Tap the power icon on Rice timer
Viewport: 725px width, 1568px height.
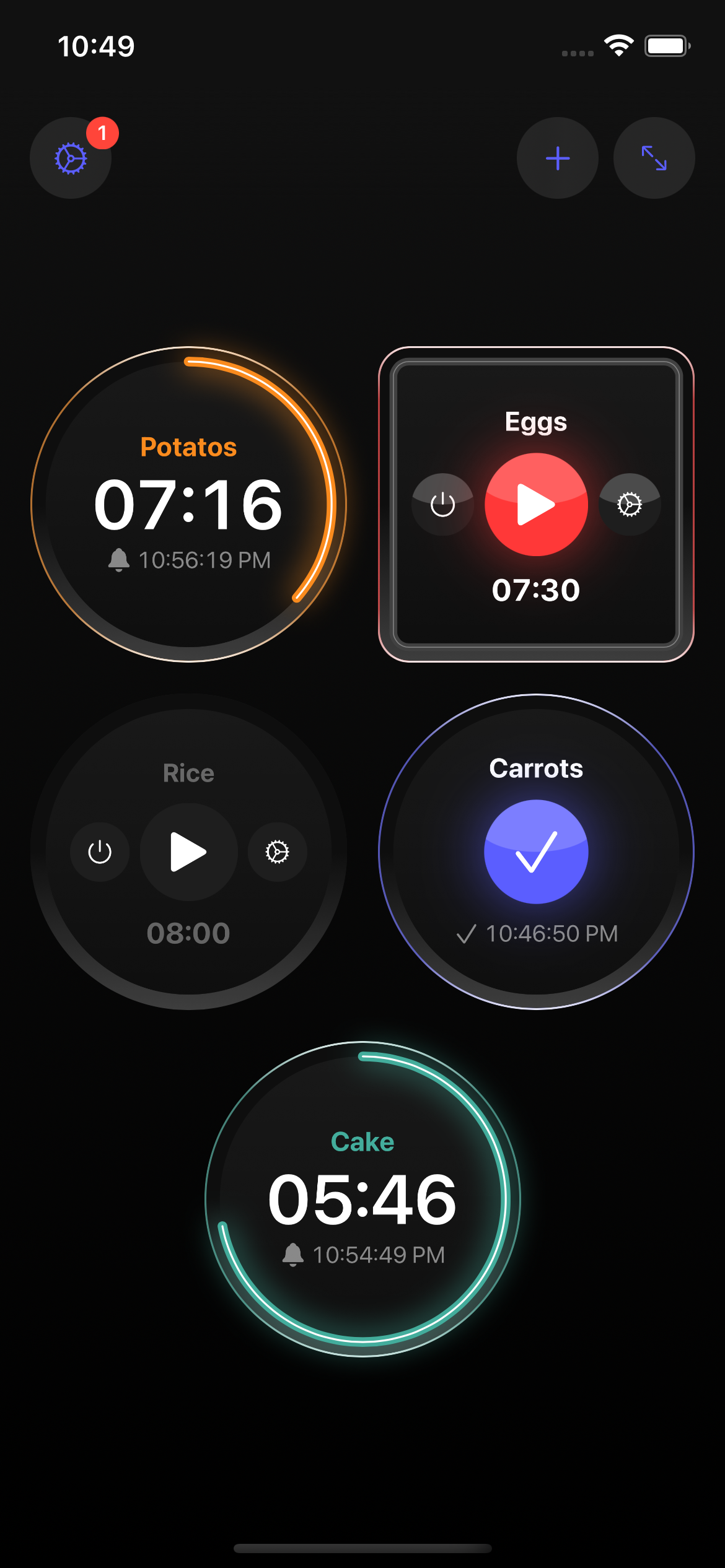[100, 852]
